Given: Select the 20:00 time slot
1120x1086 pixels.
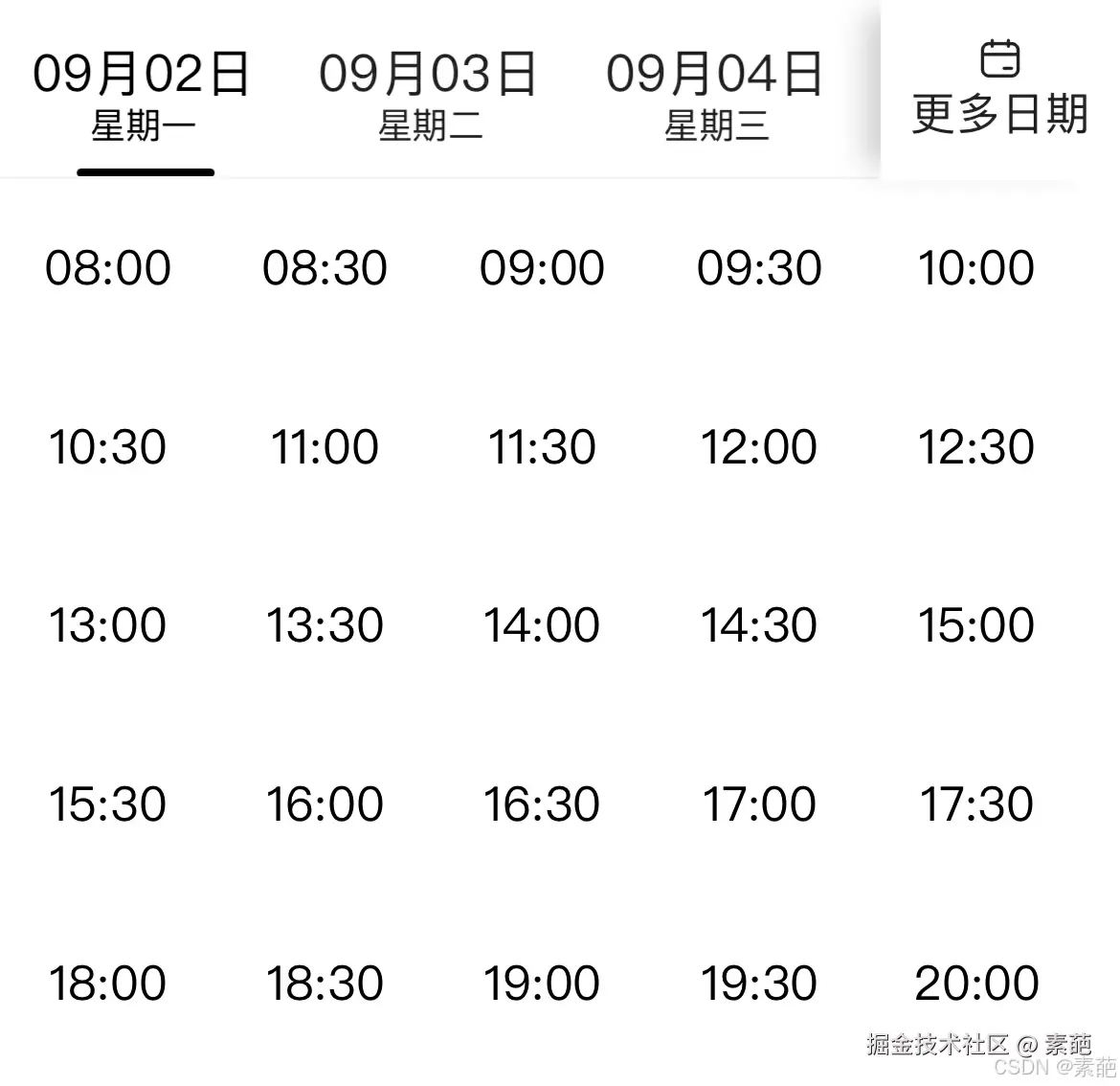Looking at the screenshot, I should point(976,984).
